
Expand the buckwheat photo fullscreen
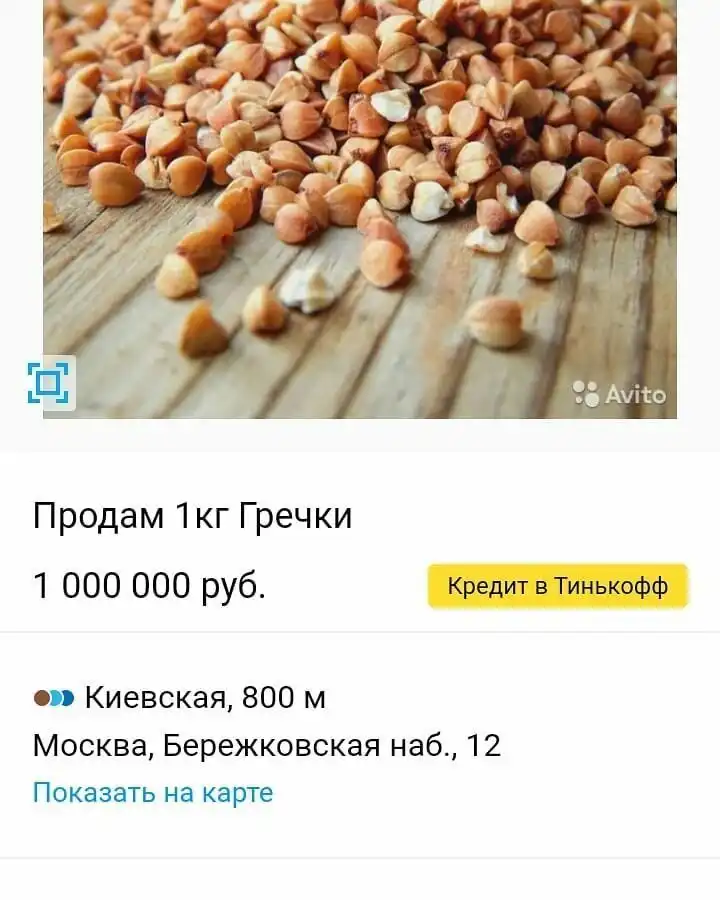pos(49,383)
